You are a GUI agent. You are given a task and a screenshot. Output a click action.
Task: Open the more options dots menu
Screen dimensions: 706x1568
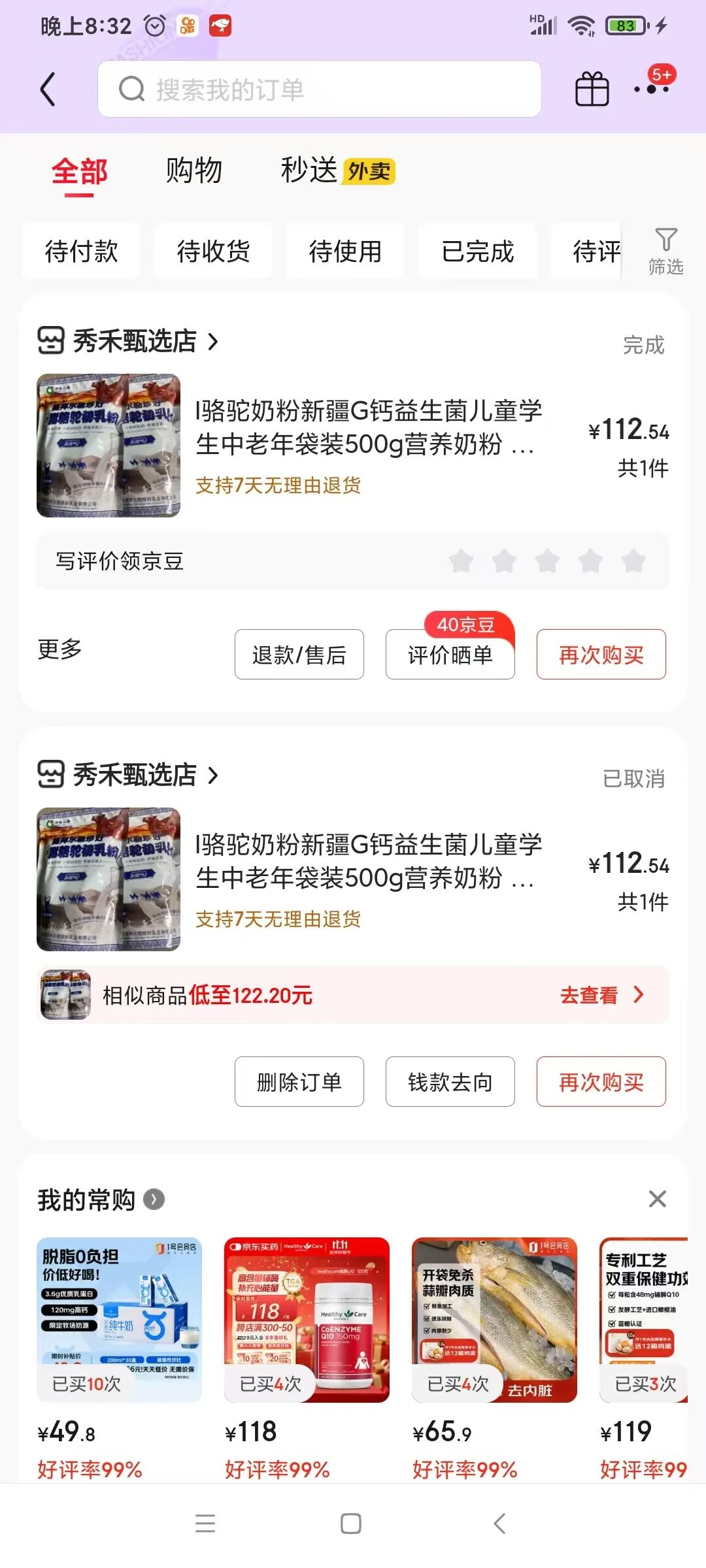[x=652, y=89]
